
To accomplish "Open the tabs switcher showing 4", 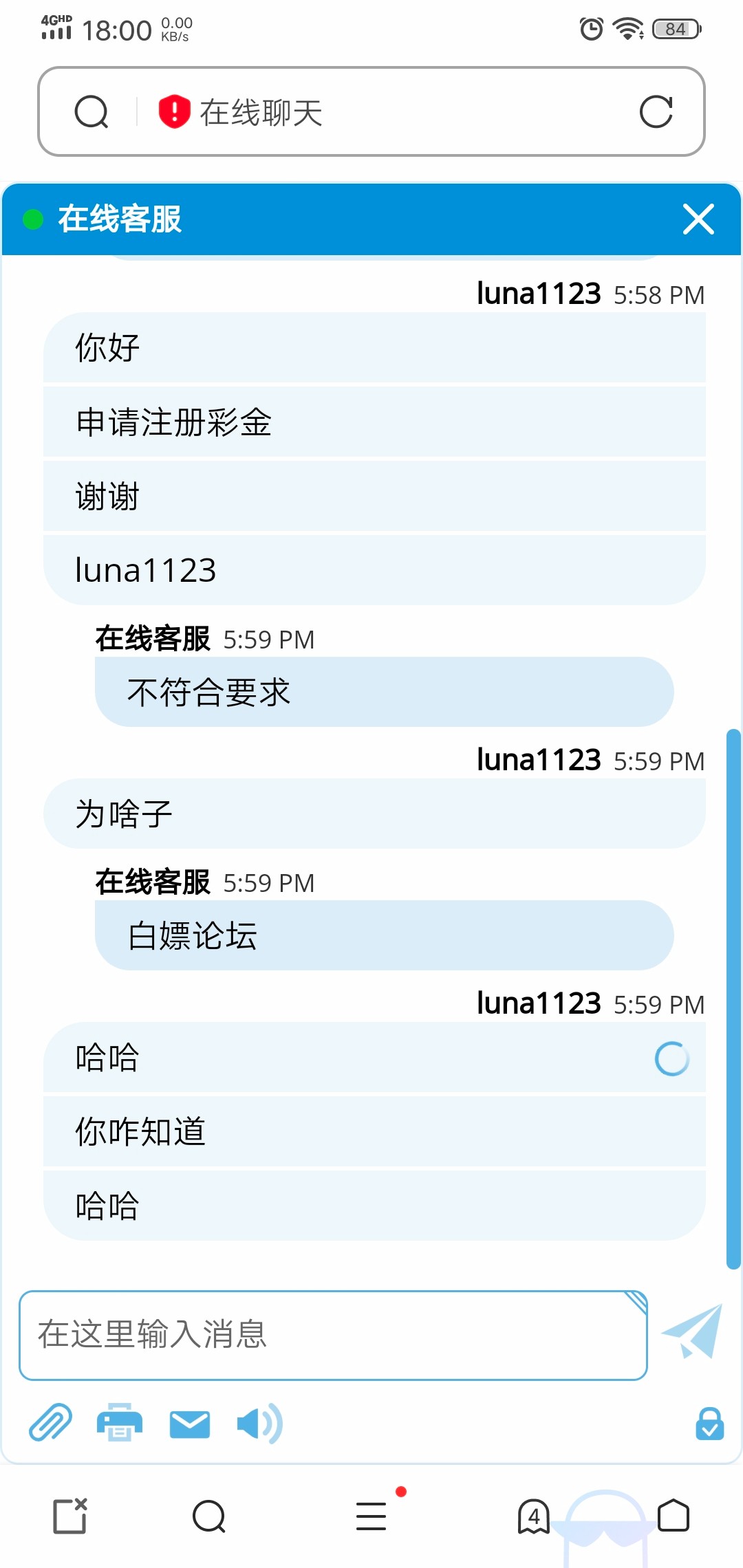I will (x=533, y=1516).
